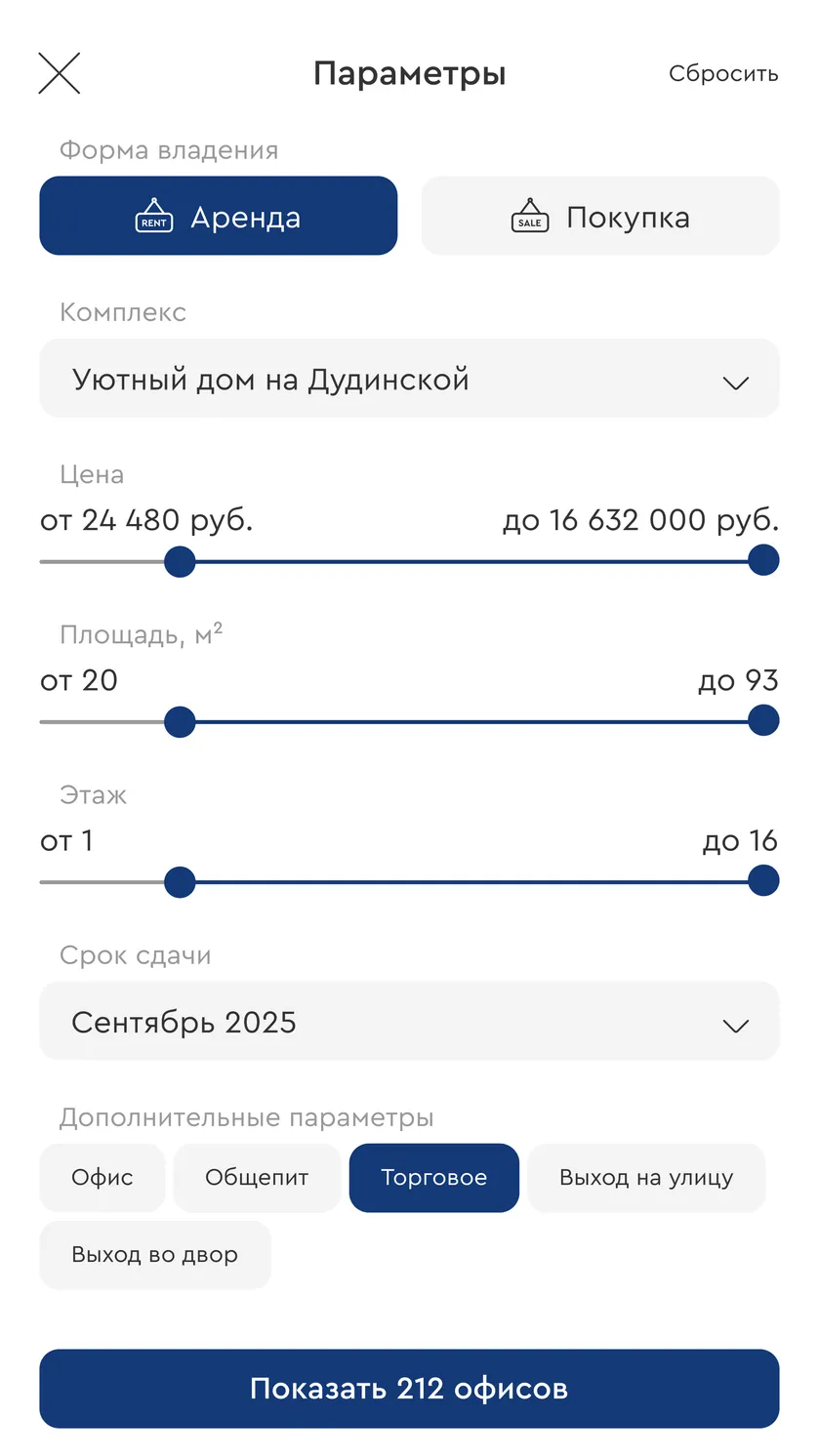Deselect the Торговое chip
The height and width of the screenshot is (1456, 819).
click(x=434, y=1178)
